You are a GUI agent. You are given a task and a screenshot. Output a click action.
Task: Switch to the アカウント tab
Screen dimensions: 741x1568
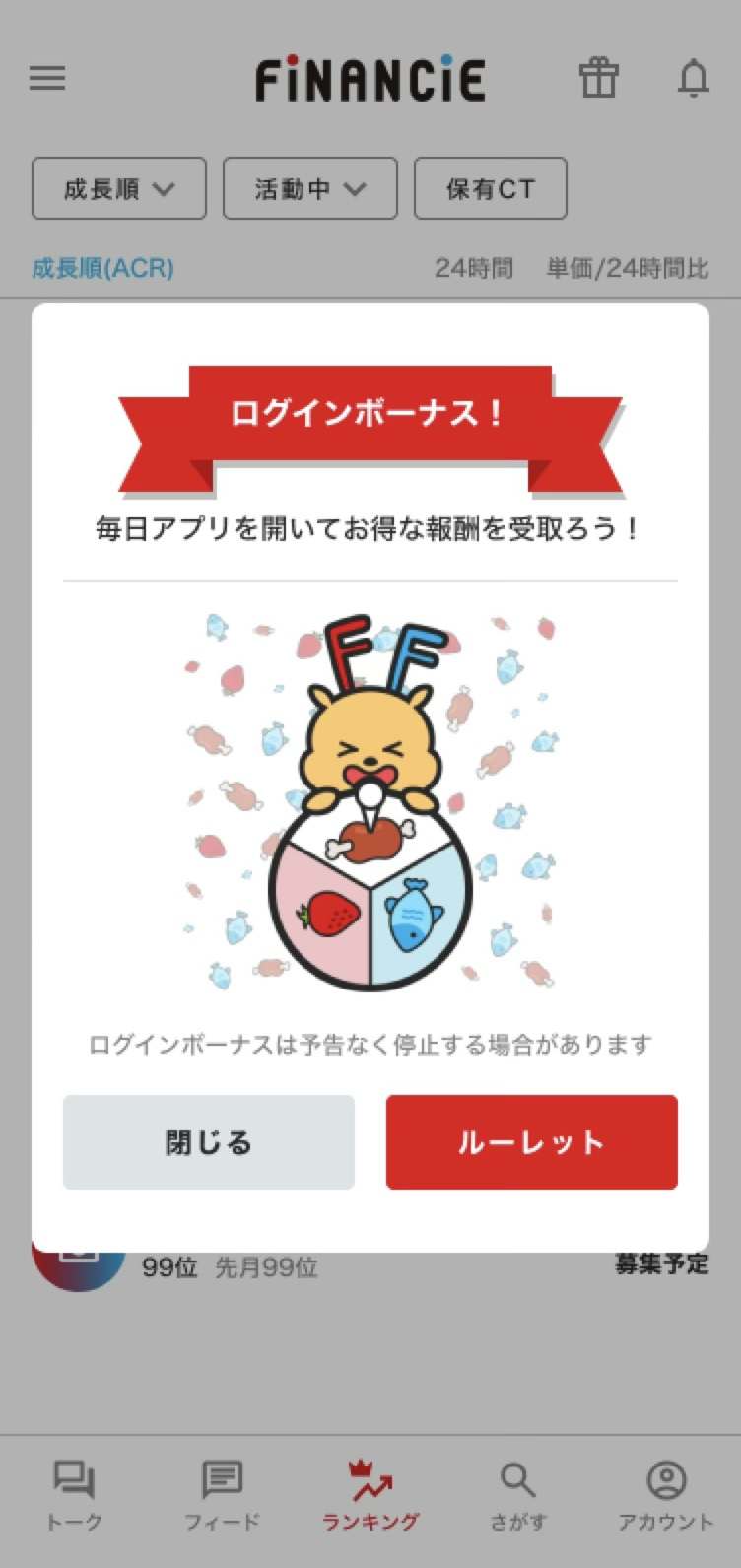click(666, 1495)
